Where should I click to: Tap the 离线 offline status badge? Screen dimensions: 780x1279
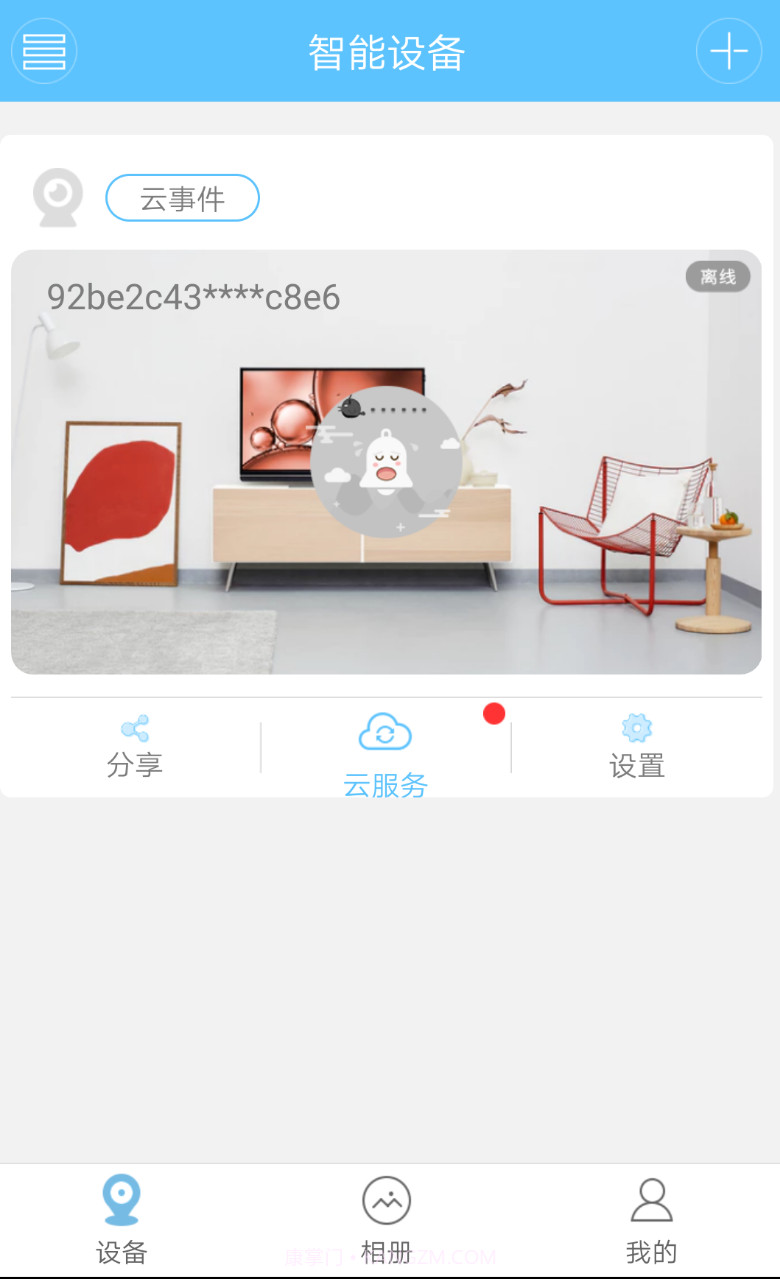point(717,277)
